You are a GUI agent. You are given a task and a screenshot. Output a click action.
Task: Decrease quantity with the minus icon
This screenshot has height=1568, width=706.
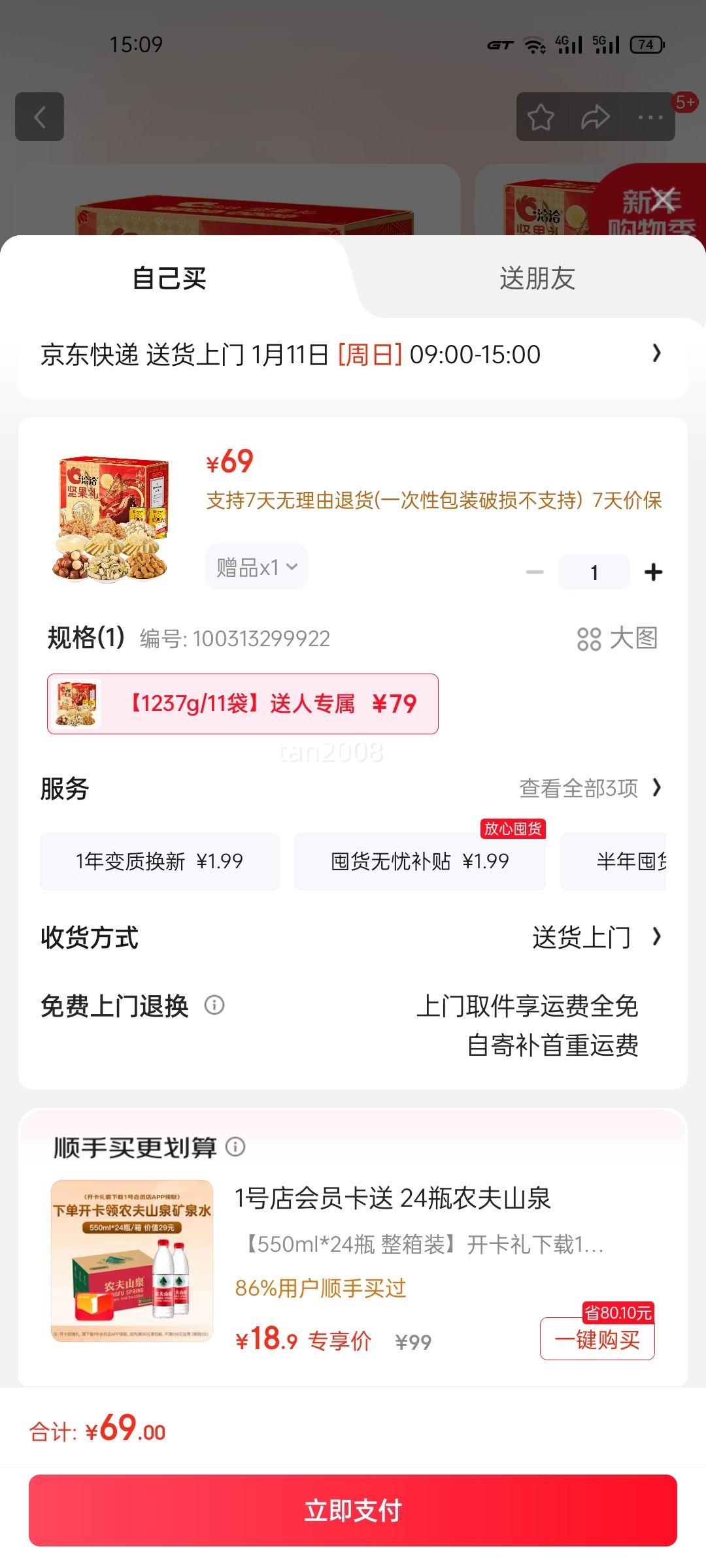535,571
